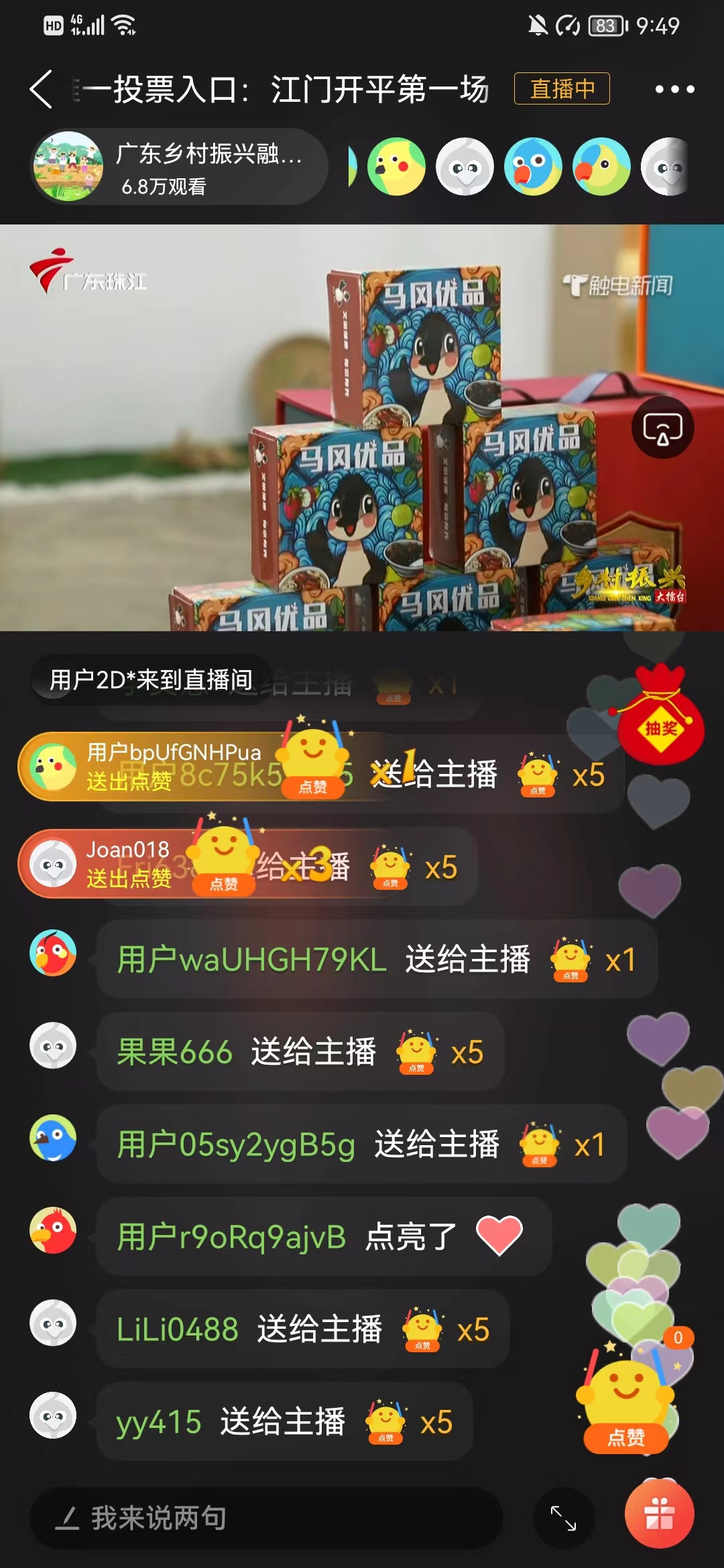Open the red gift box button
The width and height of the screenshot is (724, 1568).
[659, 1516]
